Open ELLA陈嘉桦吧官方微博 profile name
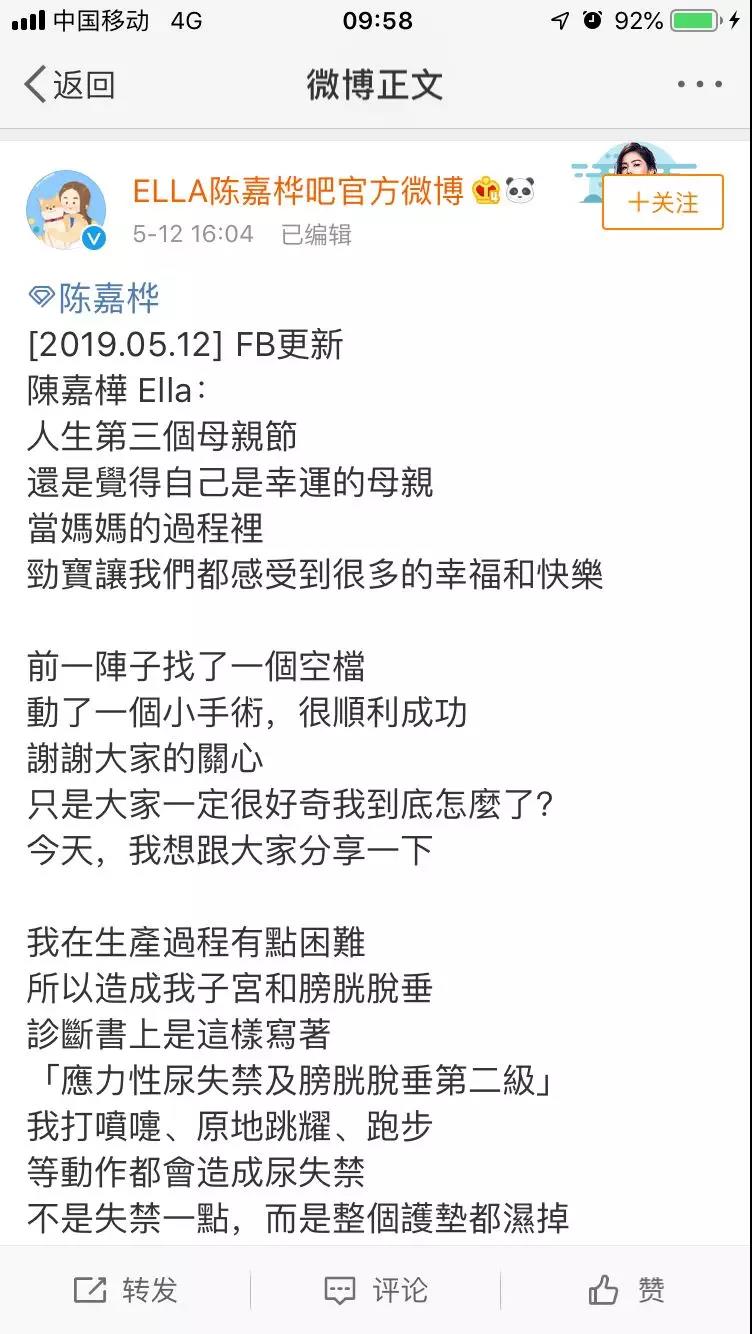The height and width of the screenshot is (1334, 752). click(299, 190)
